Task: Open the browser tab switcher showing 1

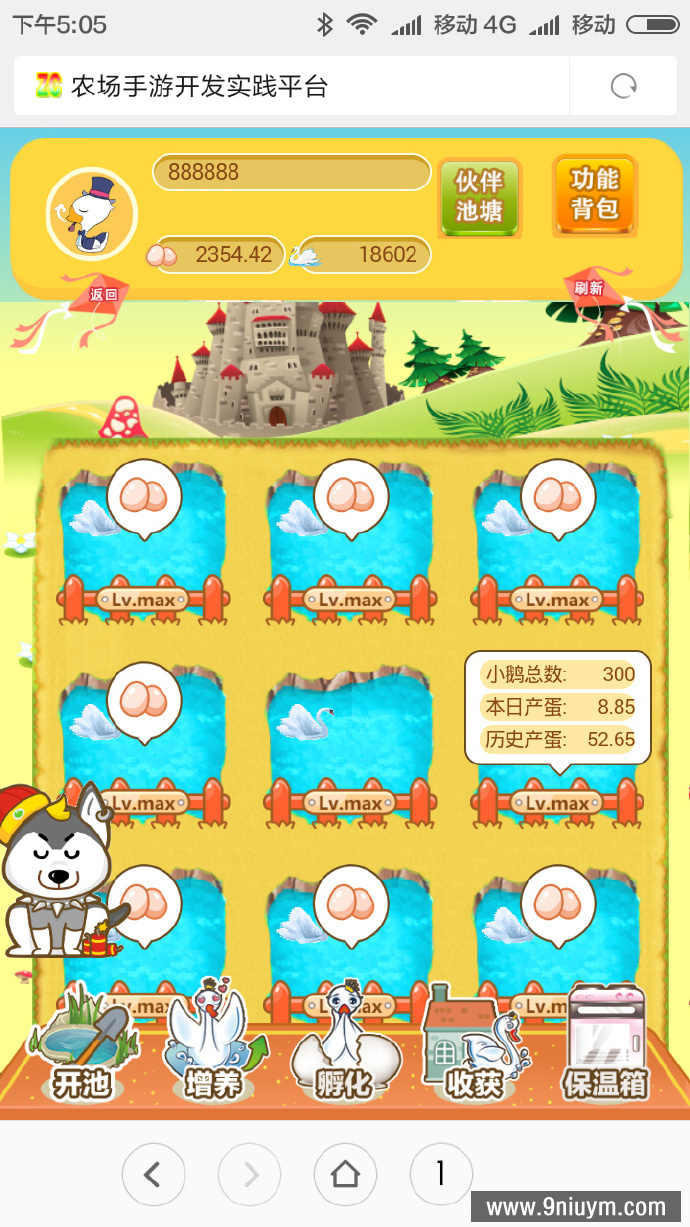Action: pyautogui.click(x=441, y=1174)
